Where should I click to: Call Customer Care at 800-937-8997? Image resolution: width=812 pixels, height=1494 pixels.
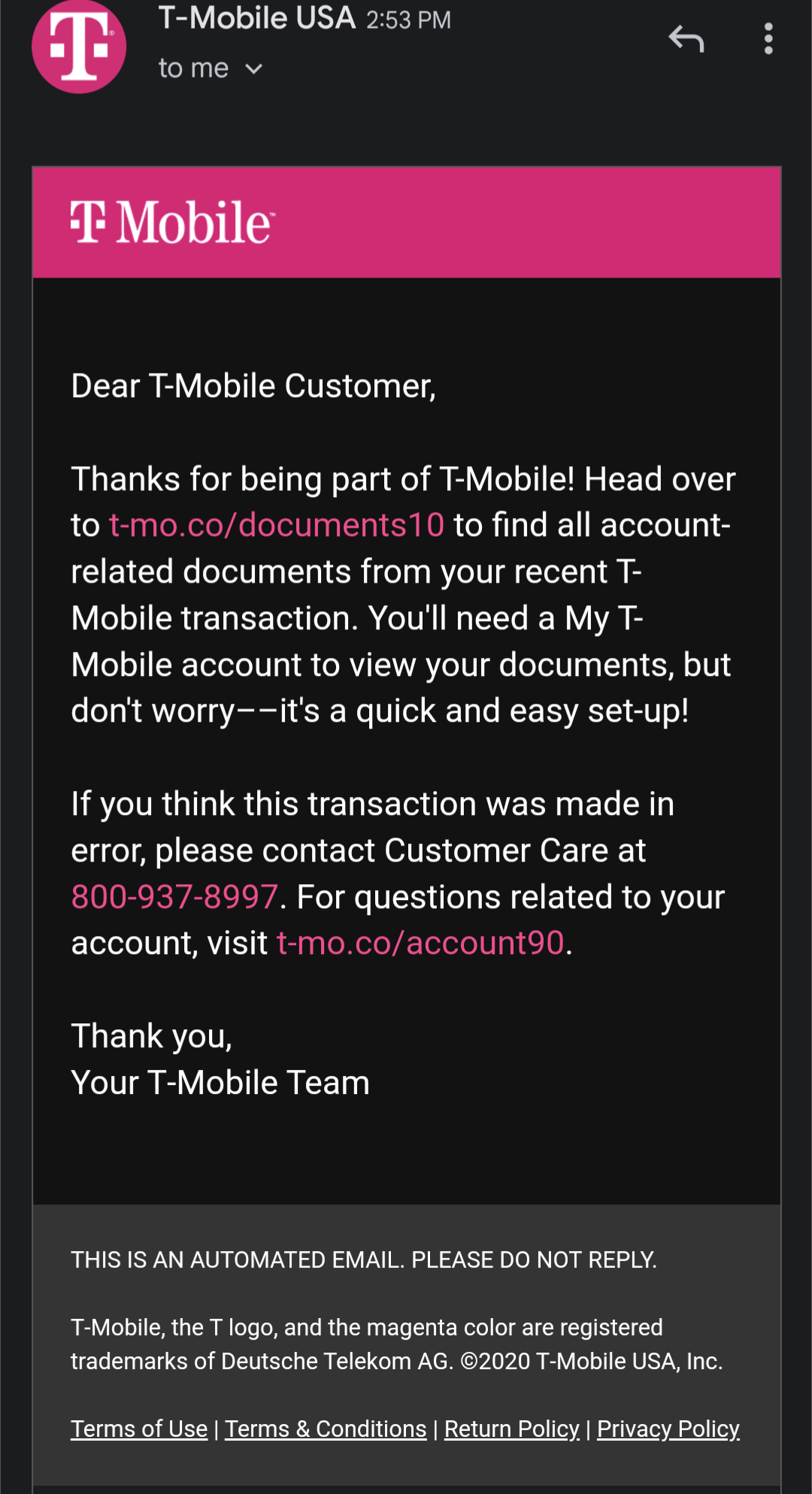tap(174, 897)
